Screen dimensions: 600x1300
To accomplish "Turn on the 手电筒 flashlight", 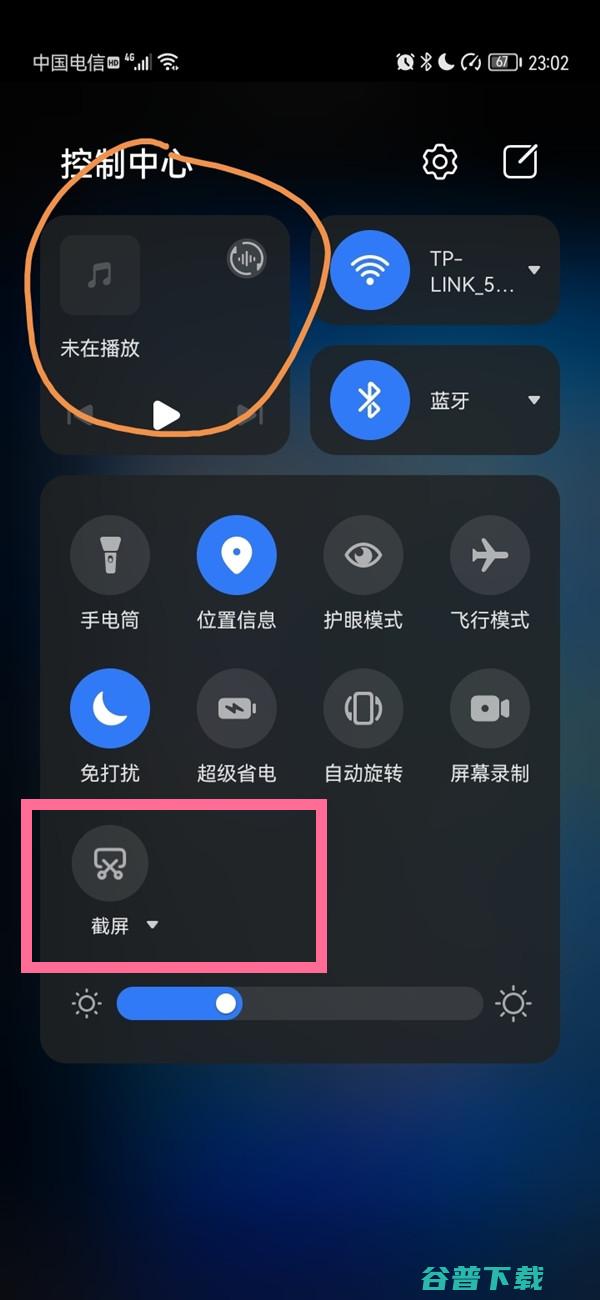I will pos(110,555).
